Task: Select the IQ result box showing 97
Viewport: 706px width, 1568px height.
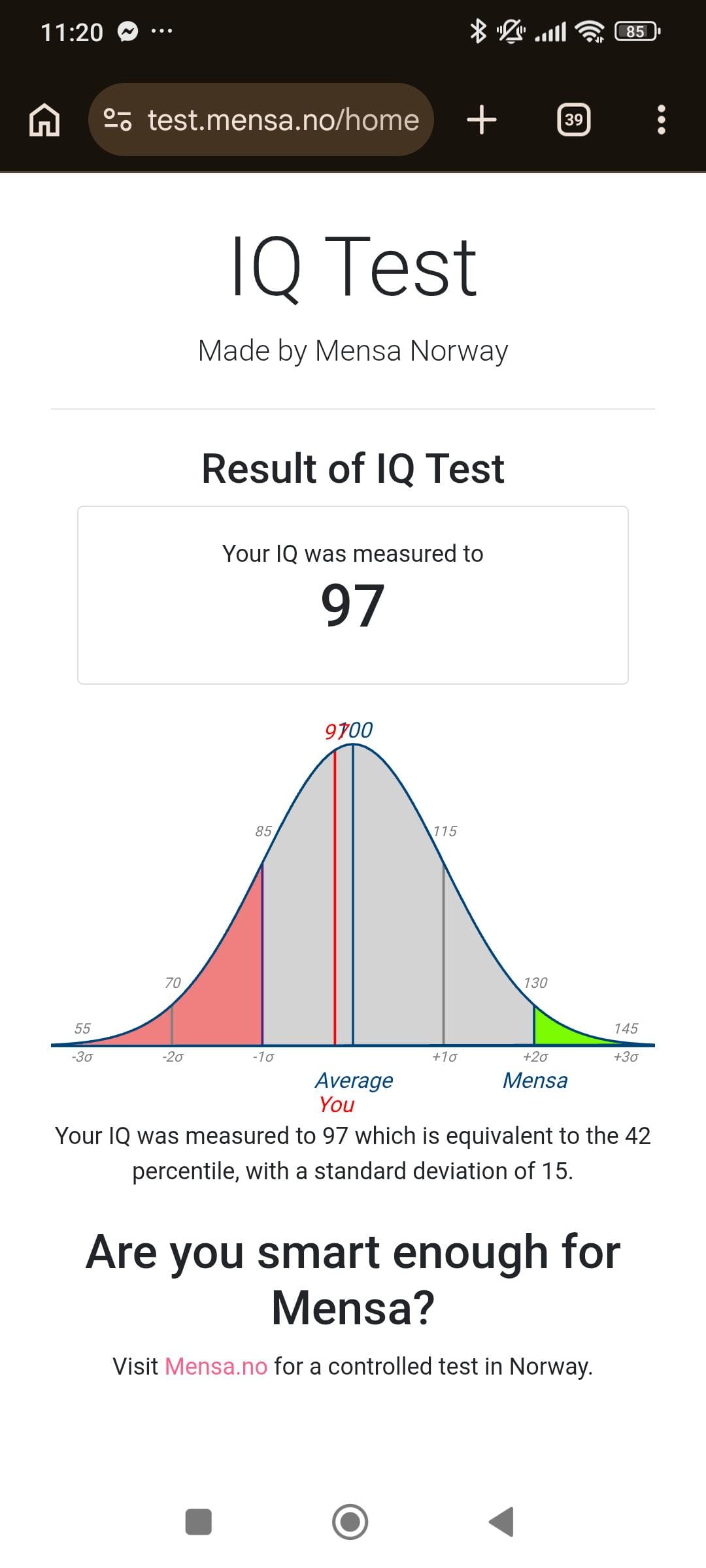Action: 353,593
